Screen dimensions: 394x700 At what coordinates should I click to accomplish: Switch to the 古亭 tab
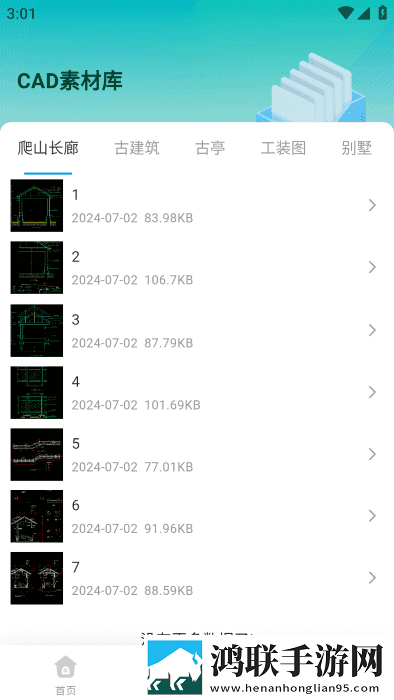pos(210,148)
